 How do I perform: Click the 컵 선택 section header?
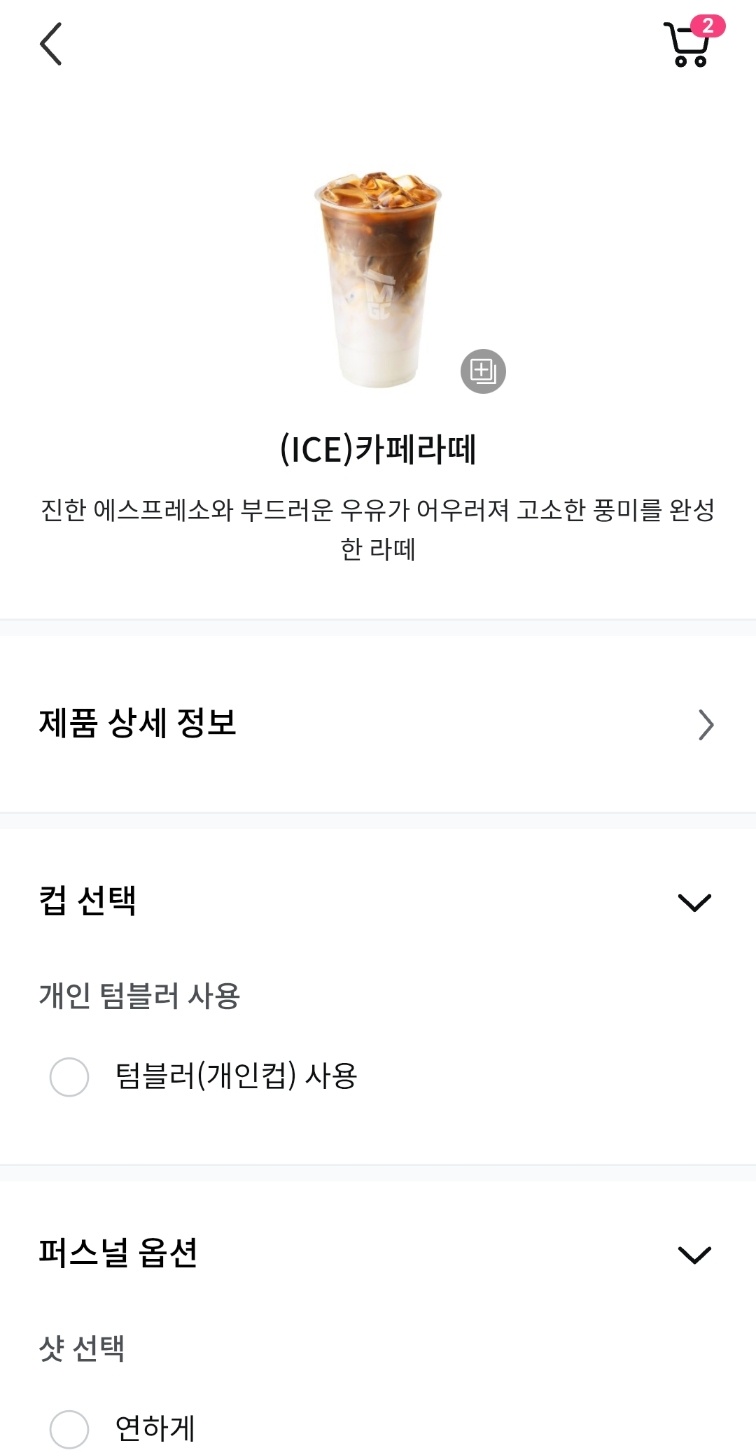(86, 901)
